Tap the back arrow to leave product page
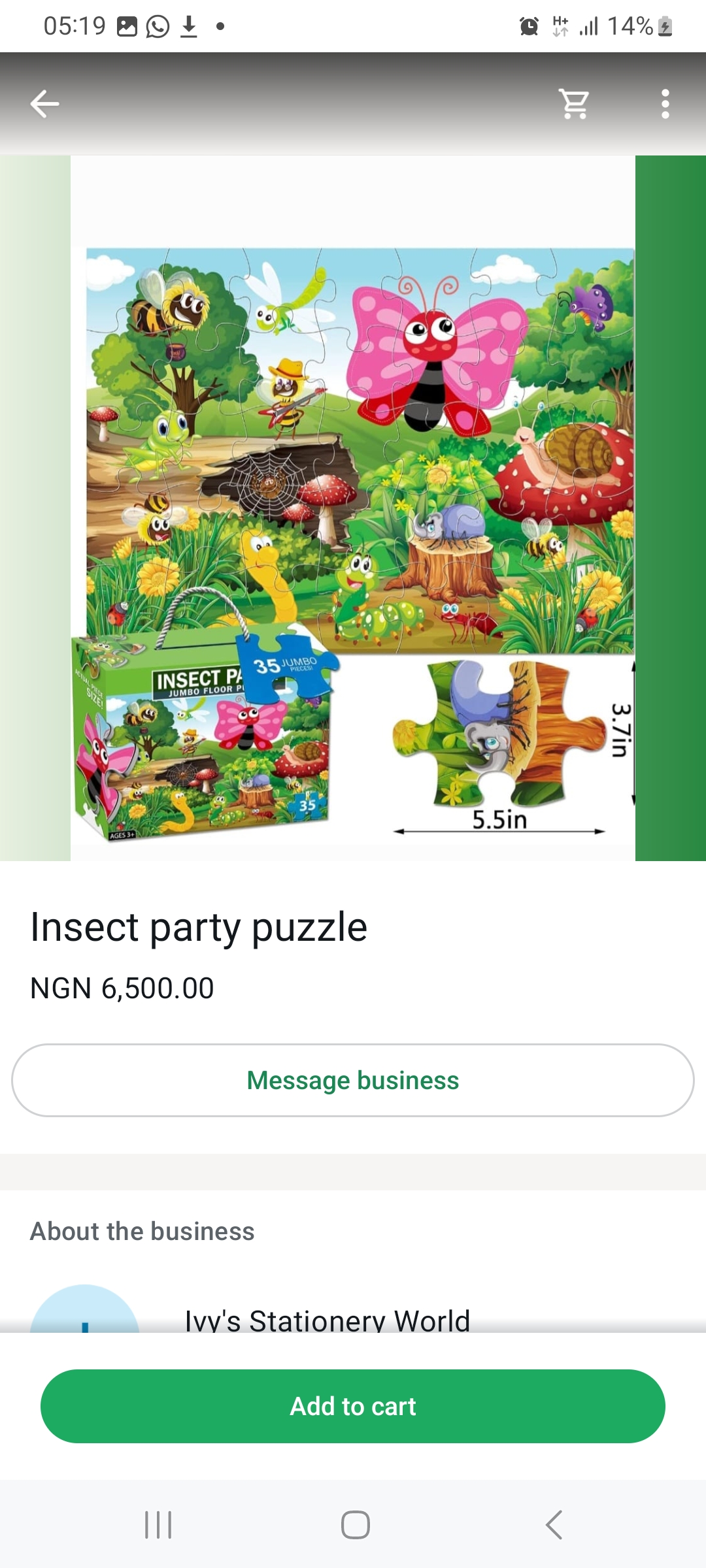706x1568 pixels. [x=43, y=104]
